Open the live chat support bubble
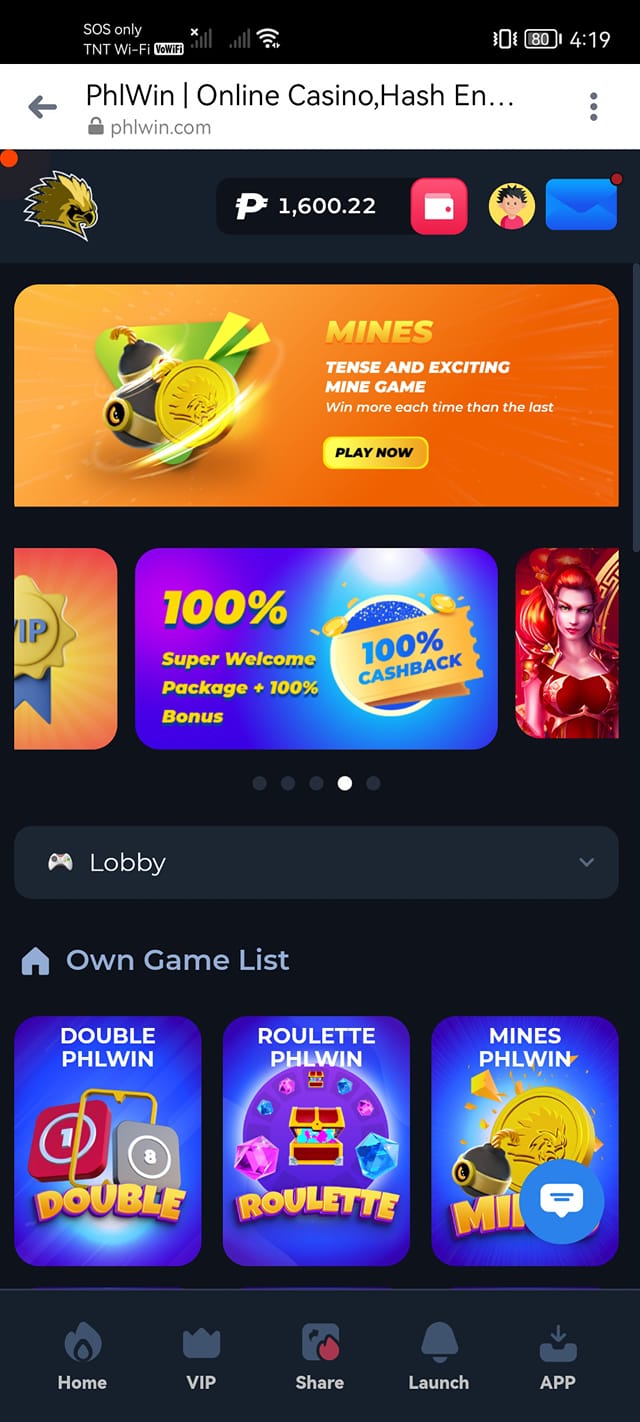 (x=562, y=1201)
